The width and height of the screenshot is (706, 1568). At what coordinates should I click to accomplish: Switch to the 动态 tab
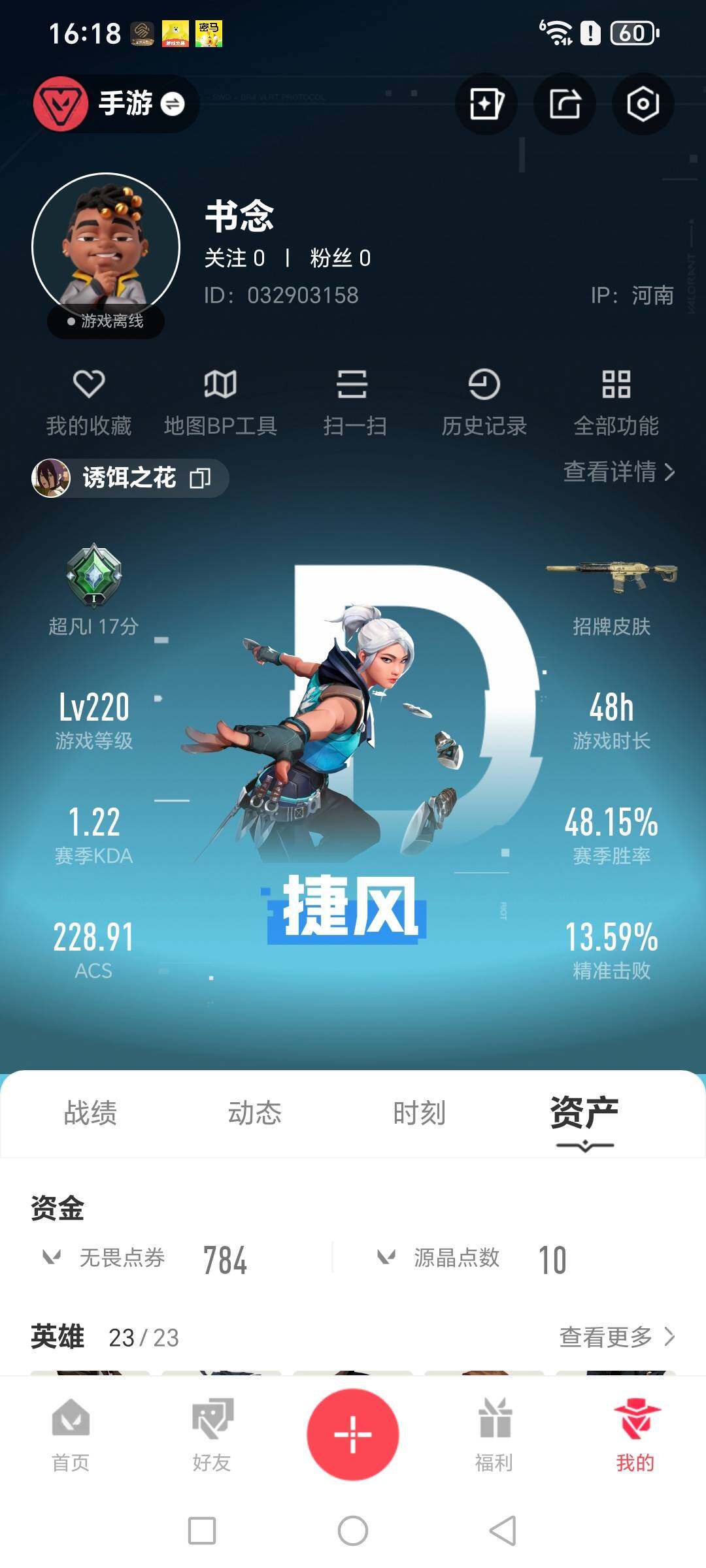(254, 1113)
